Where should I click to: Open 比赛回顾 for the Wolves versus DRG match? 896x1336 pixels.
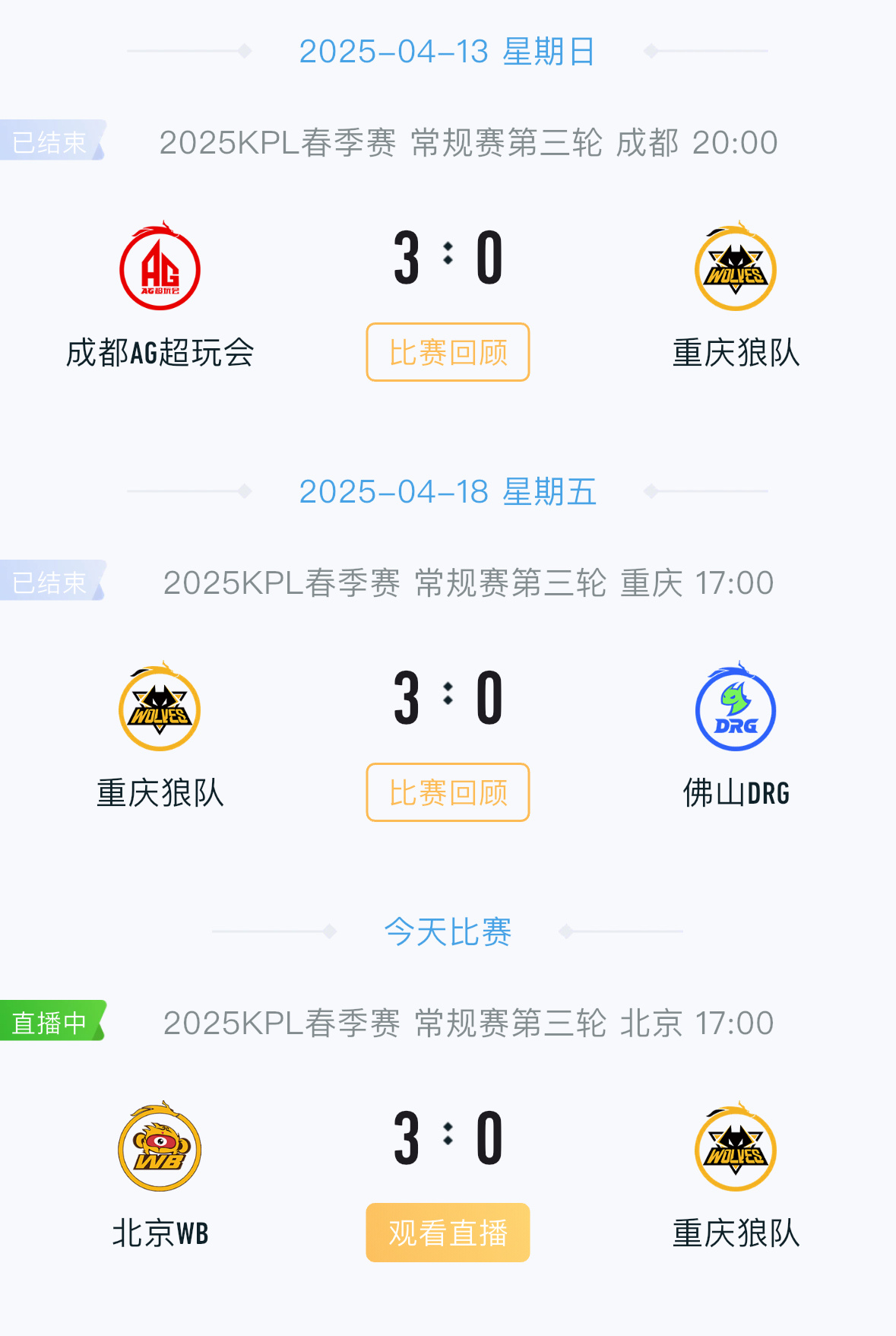tap(447, 792)
